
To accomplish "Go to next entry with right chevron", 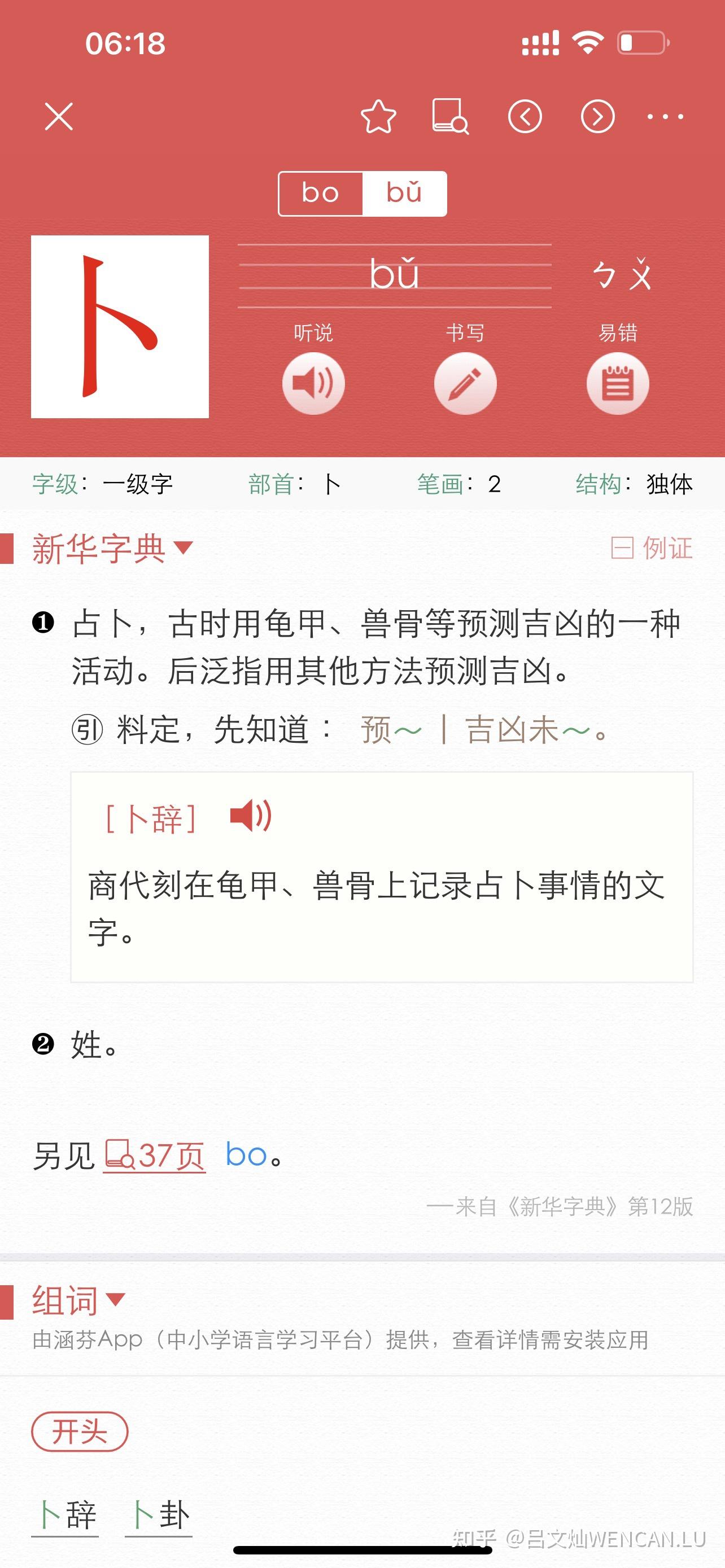I will click(597, 117).
